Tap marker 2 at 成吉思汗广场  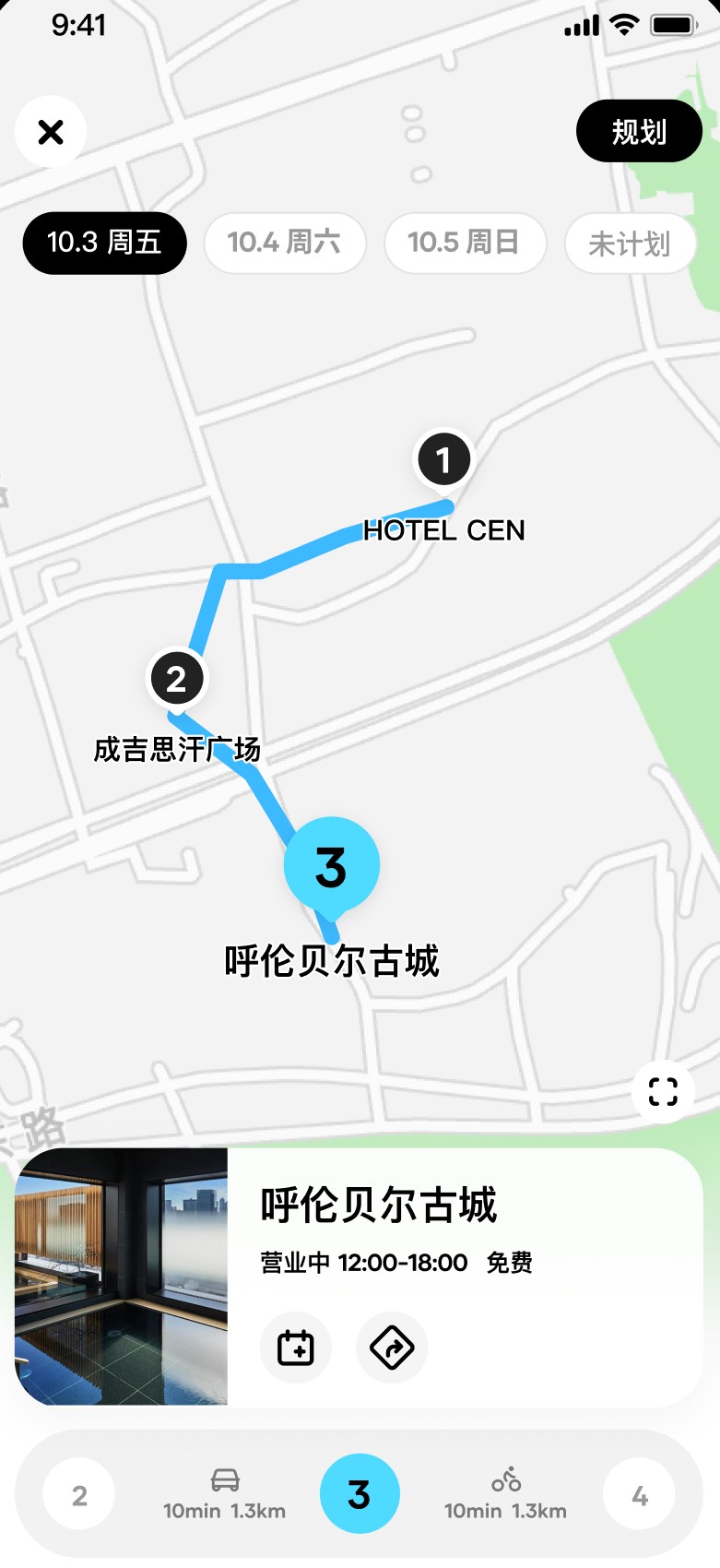[177, 677]
